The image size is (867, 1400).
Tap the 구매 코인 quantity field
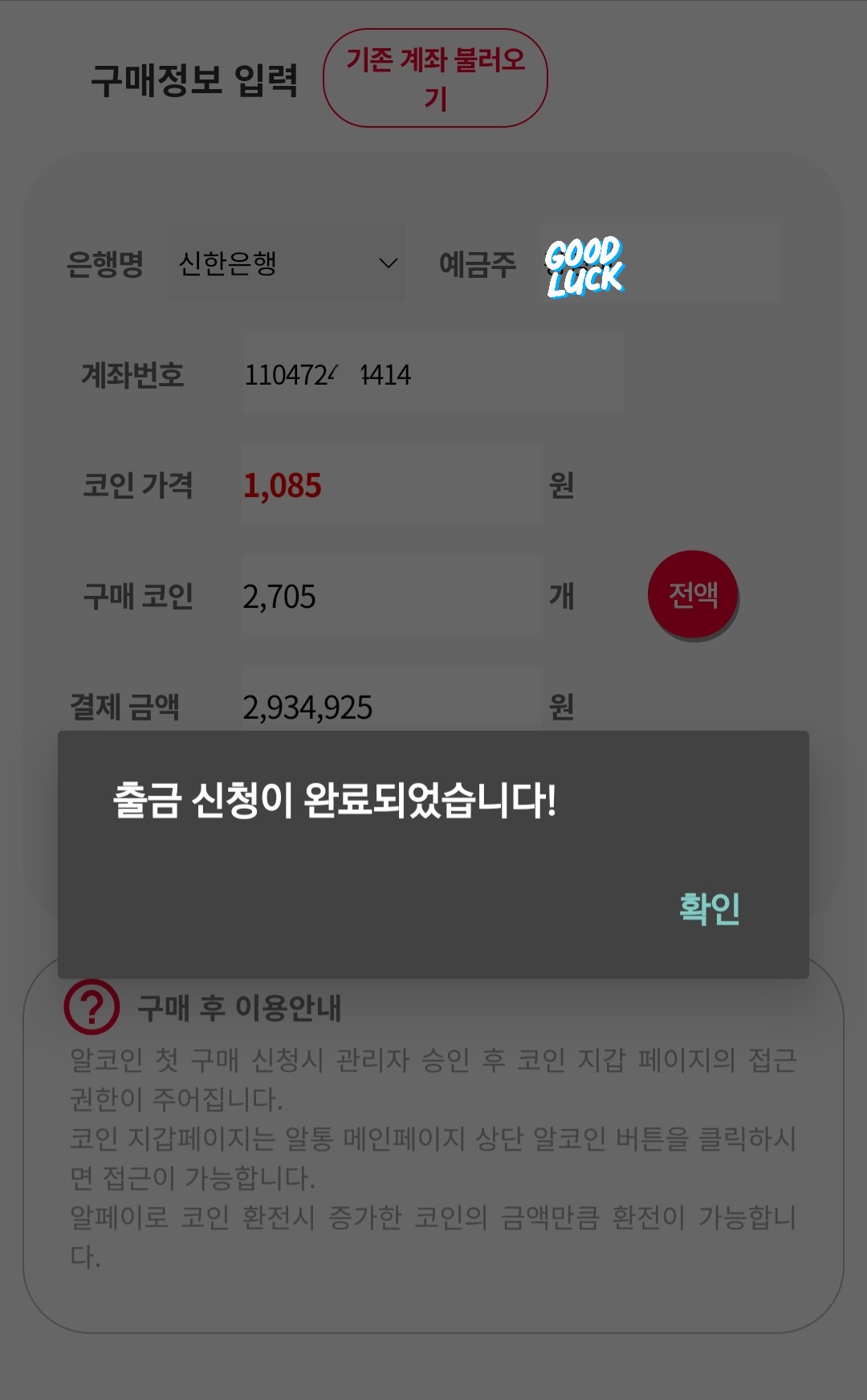(x=392, y=596)
